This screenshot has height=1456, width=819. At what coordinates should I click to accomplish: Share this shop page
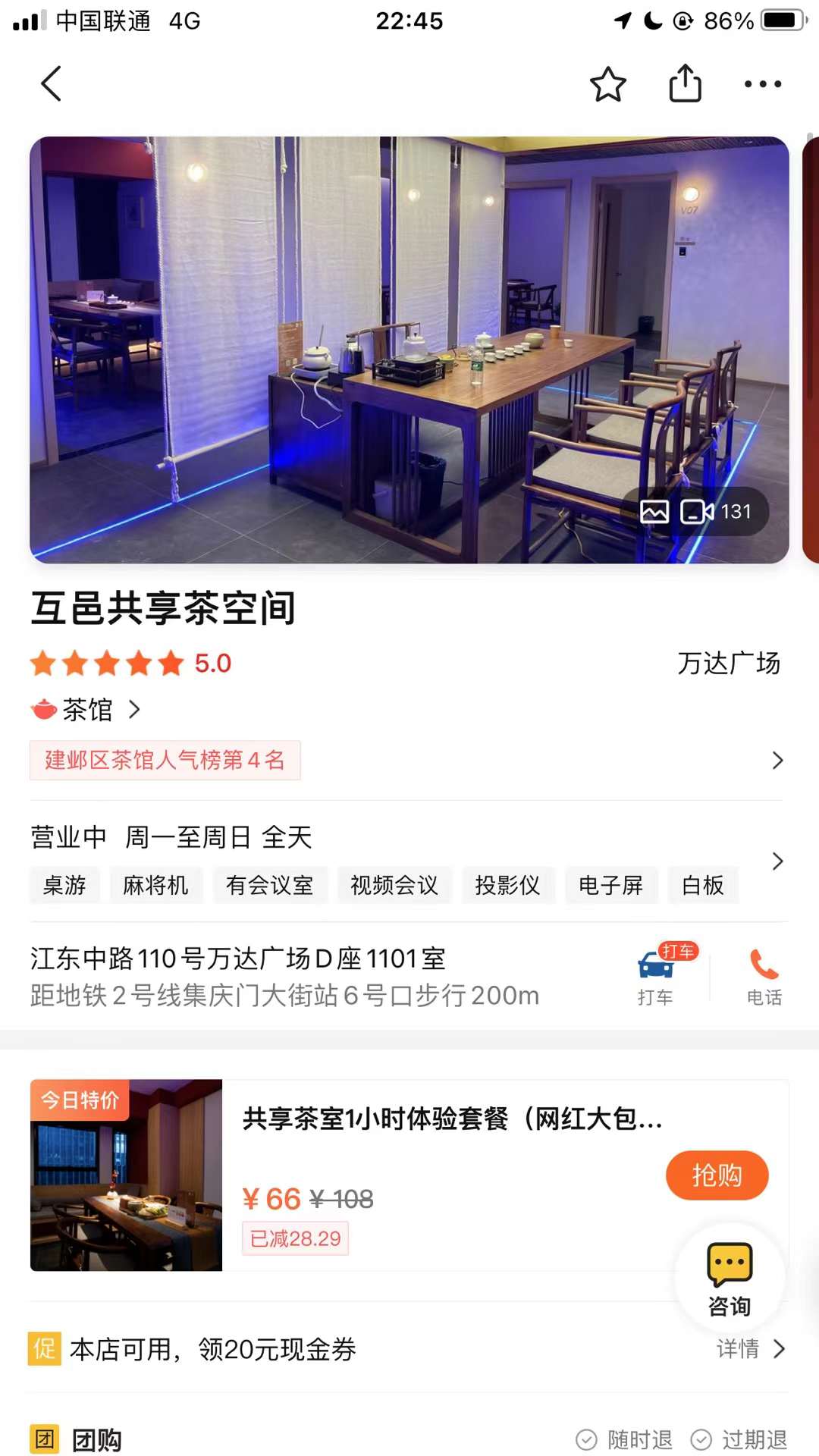pyautogui.click(x=685, y=83)
